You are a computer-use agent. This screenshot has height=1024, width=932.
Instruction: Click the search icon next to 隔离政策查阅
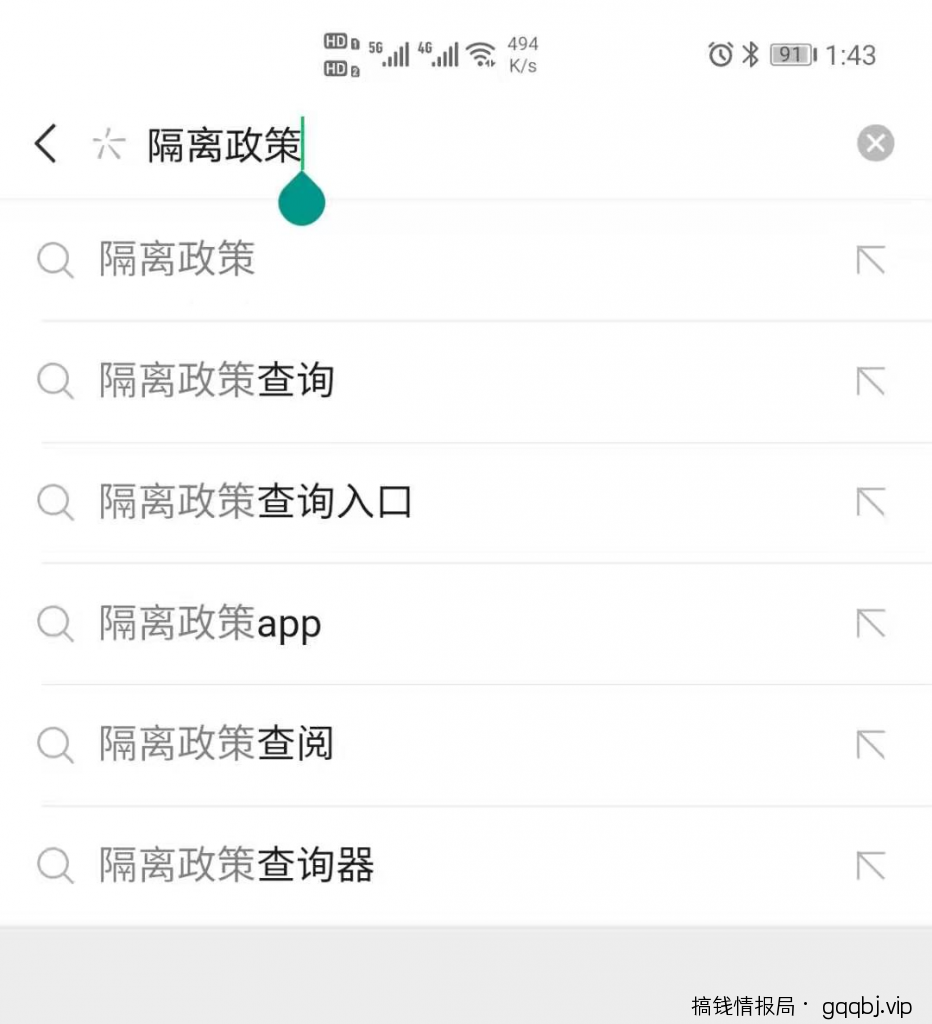(x=55, y=745)
